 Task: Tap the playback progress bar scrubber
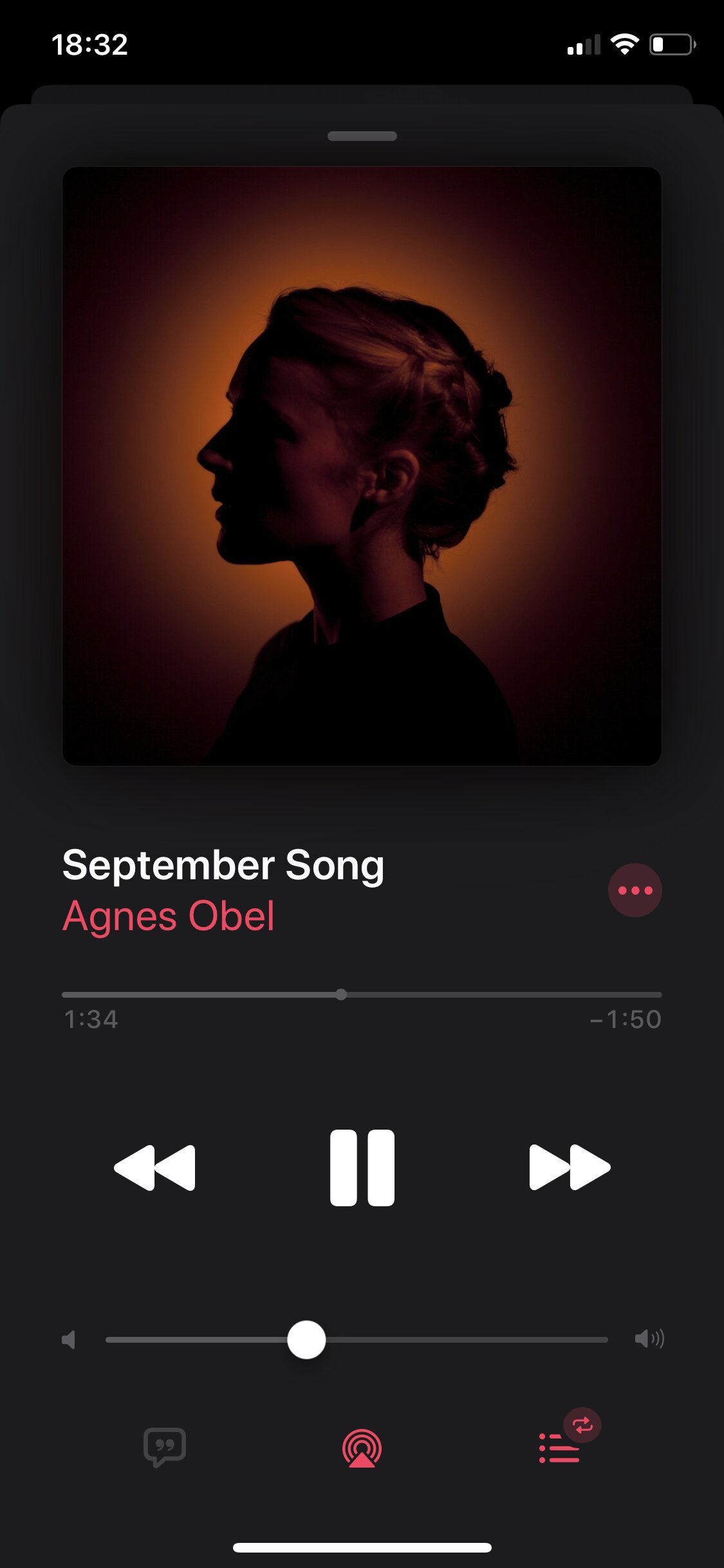tap(341, 994)
